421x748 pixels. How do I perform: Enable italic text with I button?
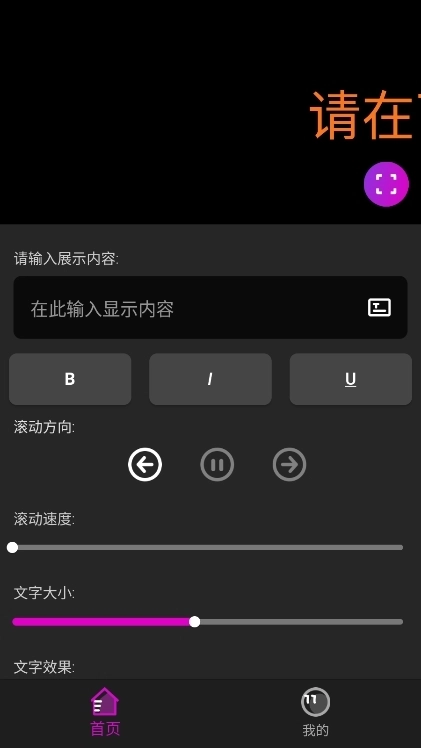(x=210, y=379)
